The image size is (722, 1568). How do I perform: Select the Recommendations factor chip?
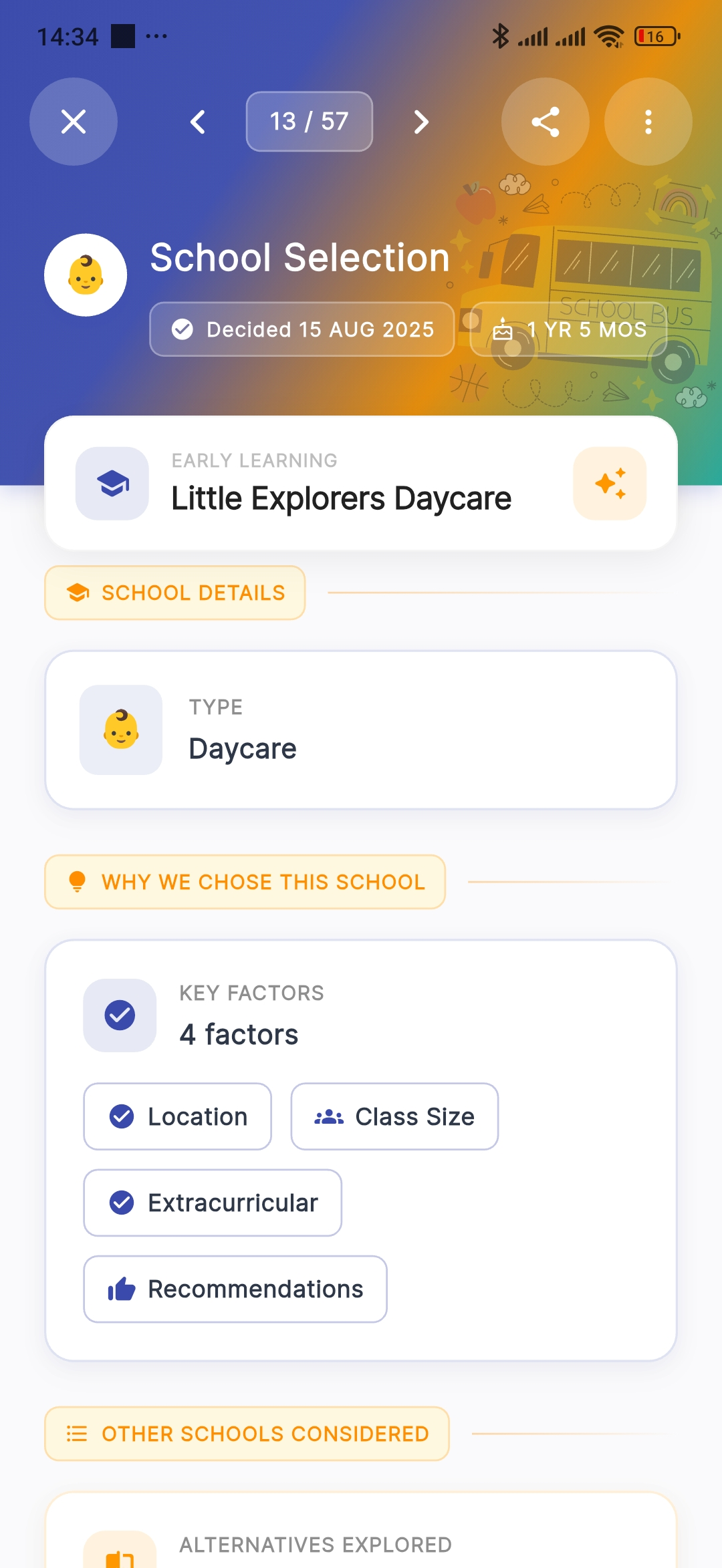[x=235, y=1289]
